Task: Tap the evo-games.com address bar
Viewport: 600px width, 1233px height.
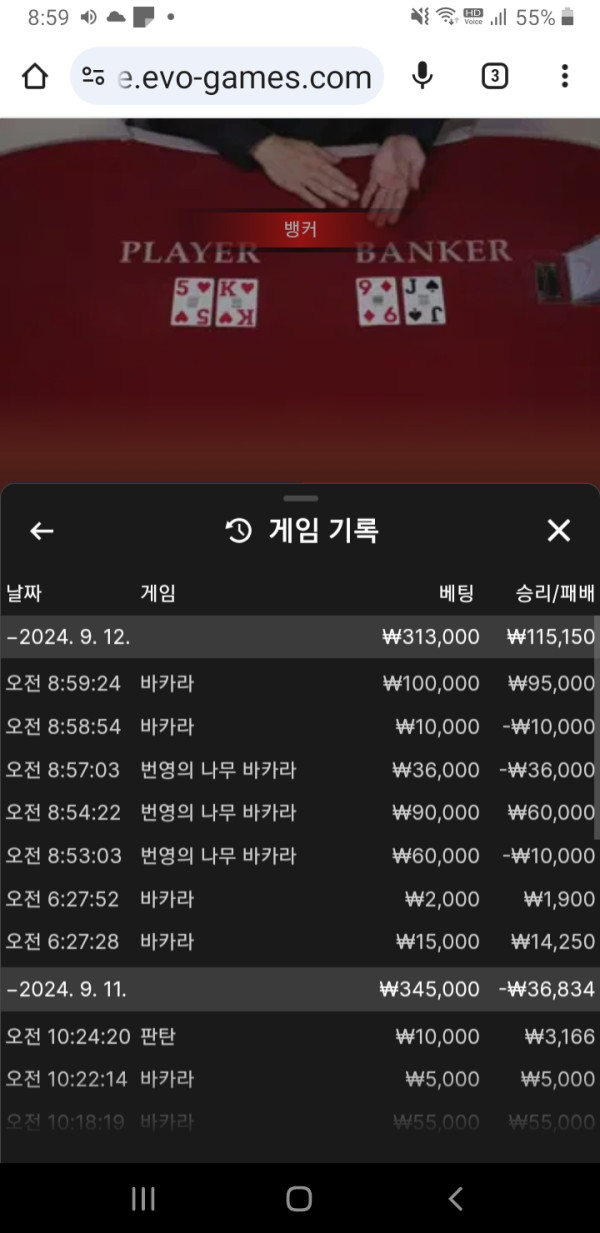Action: tap(228, 77)
